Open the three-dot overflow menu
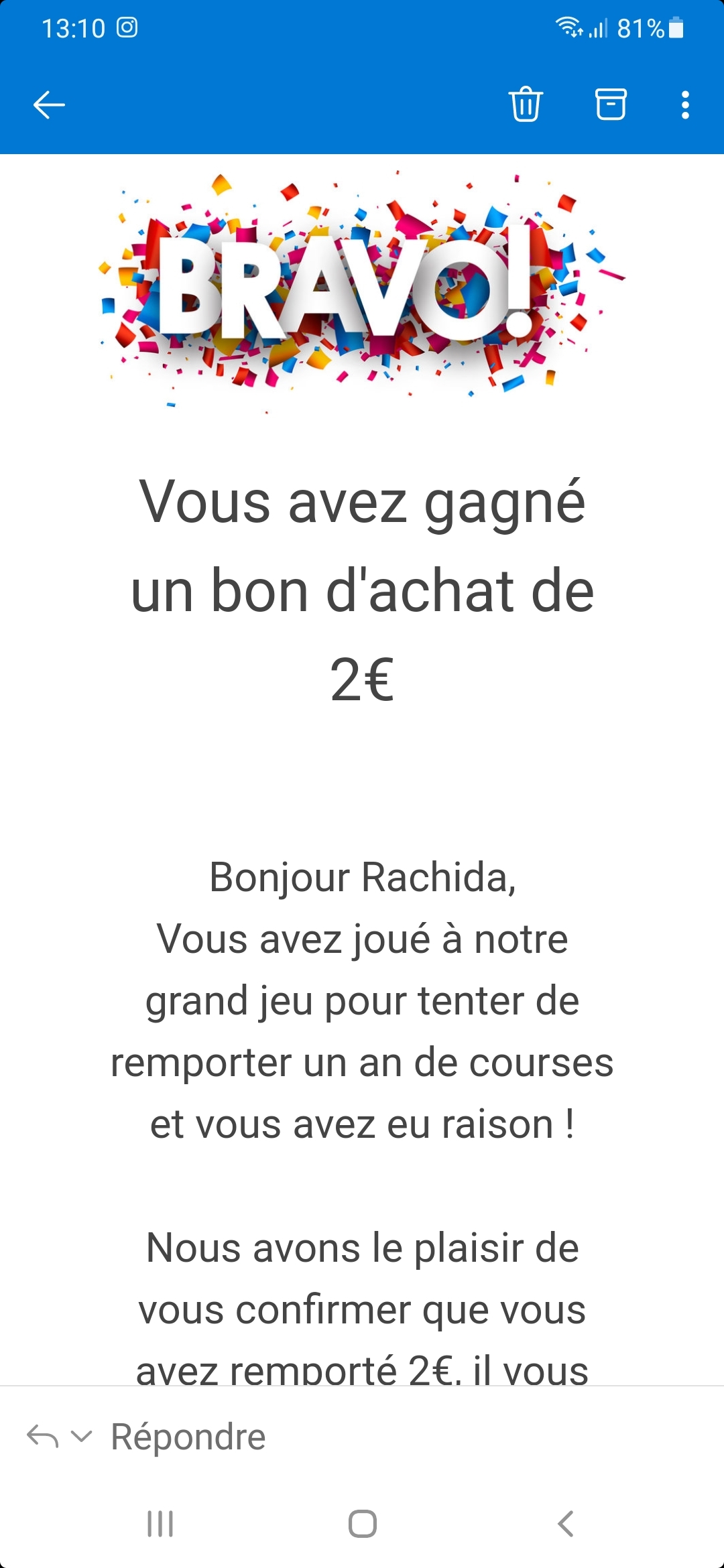 pos(684,105)
